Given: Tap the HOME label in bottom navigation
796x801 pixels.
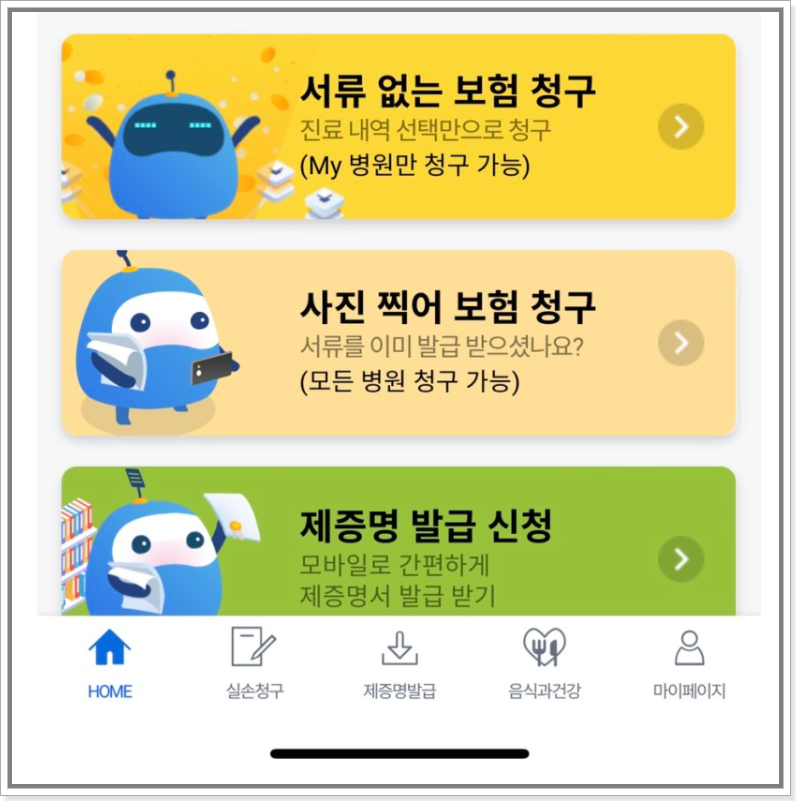Looking at the screenshot, I should coord(112,689).
